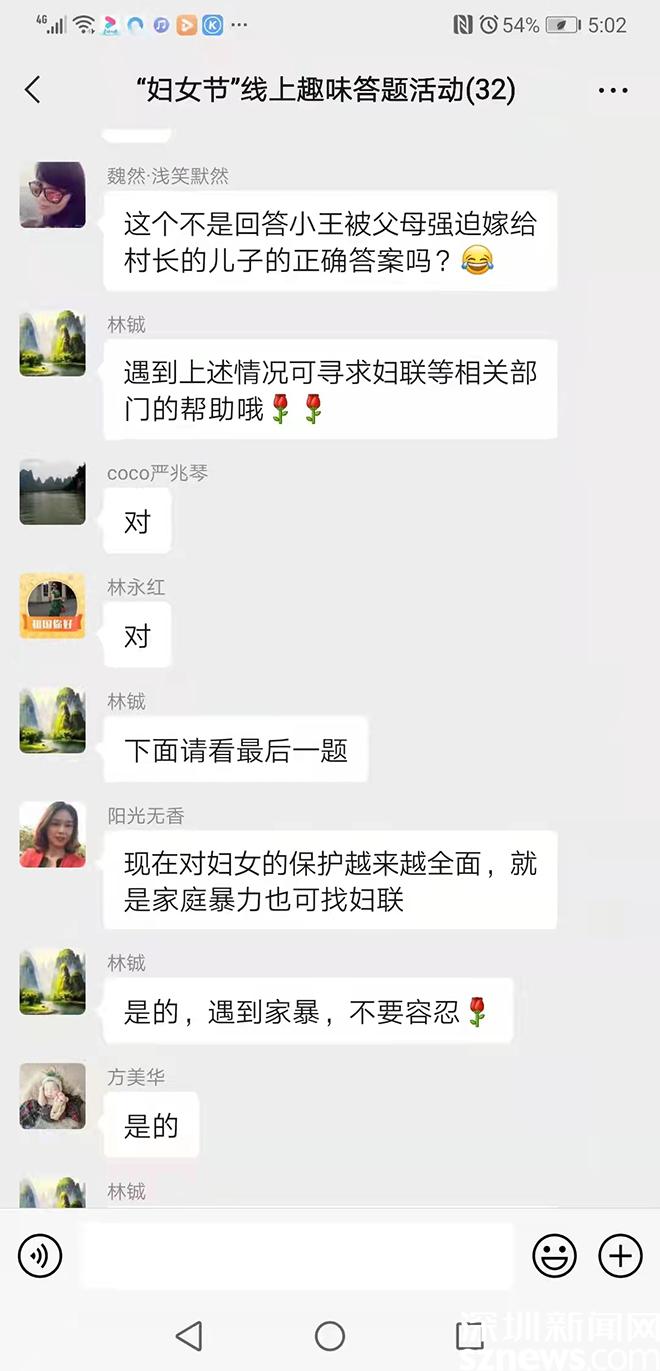The image size is (660, 1371).
Task: Open the emoji picker
Action: point(554,1255)
